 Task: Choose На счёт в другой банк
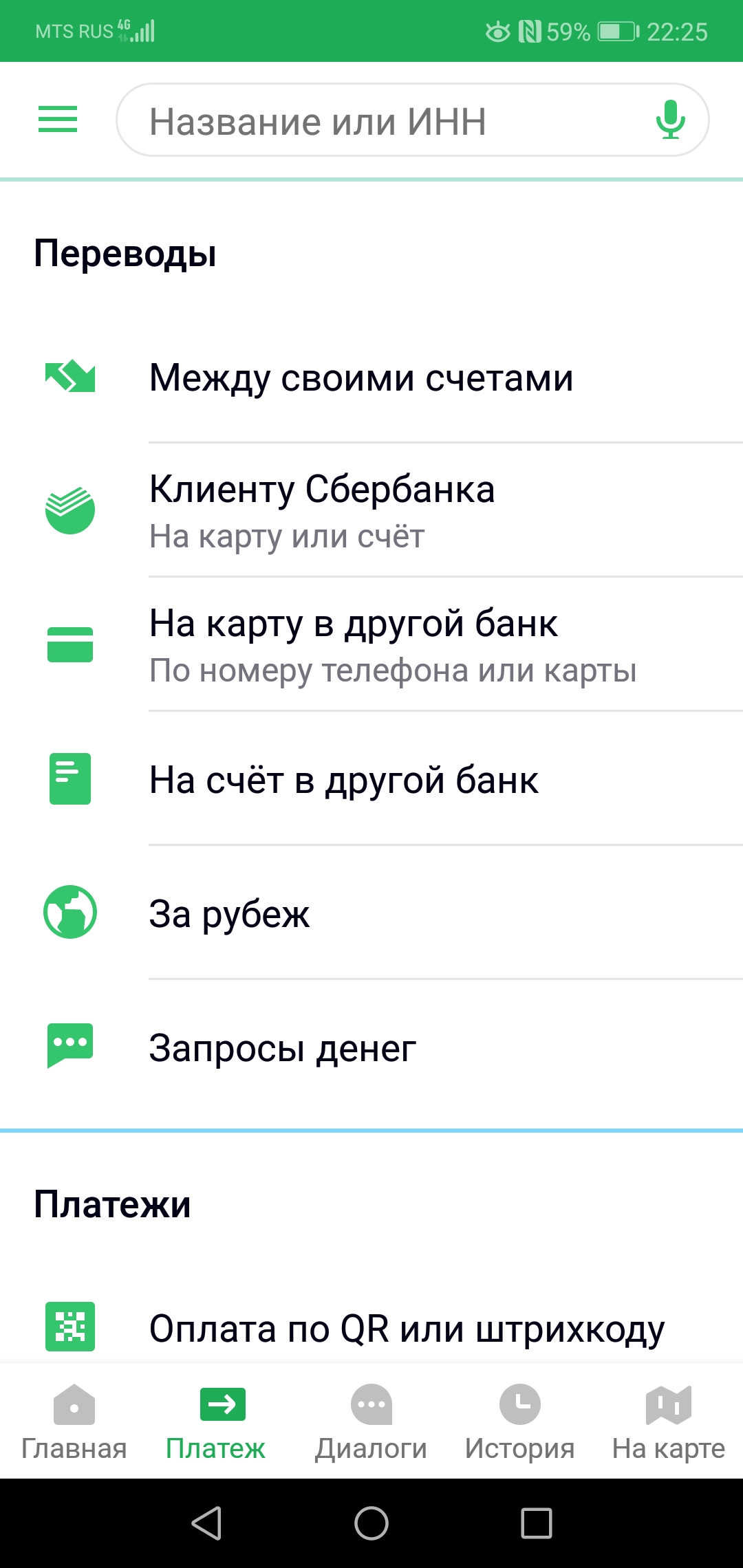pyautogui.click(x=371, y=778)
